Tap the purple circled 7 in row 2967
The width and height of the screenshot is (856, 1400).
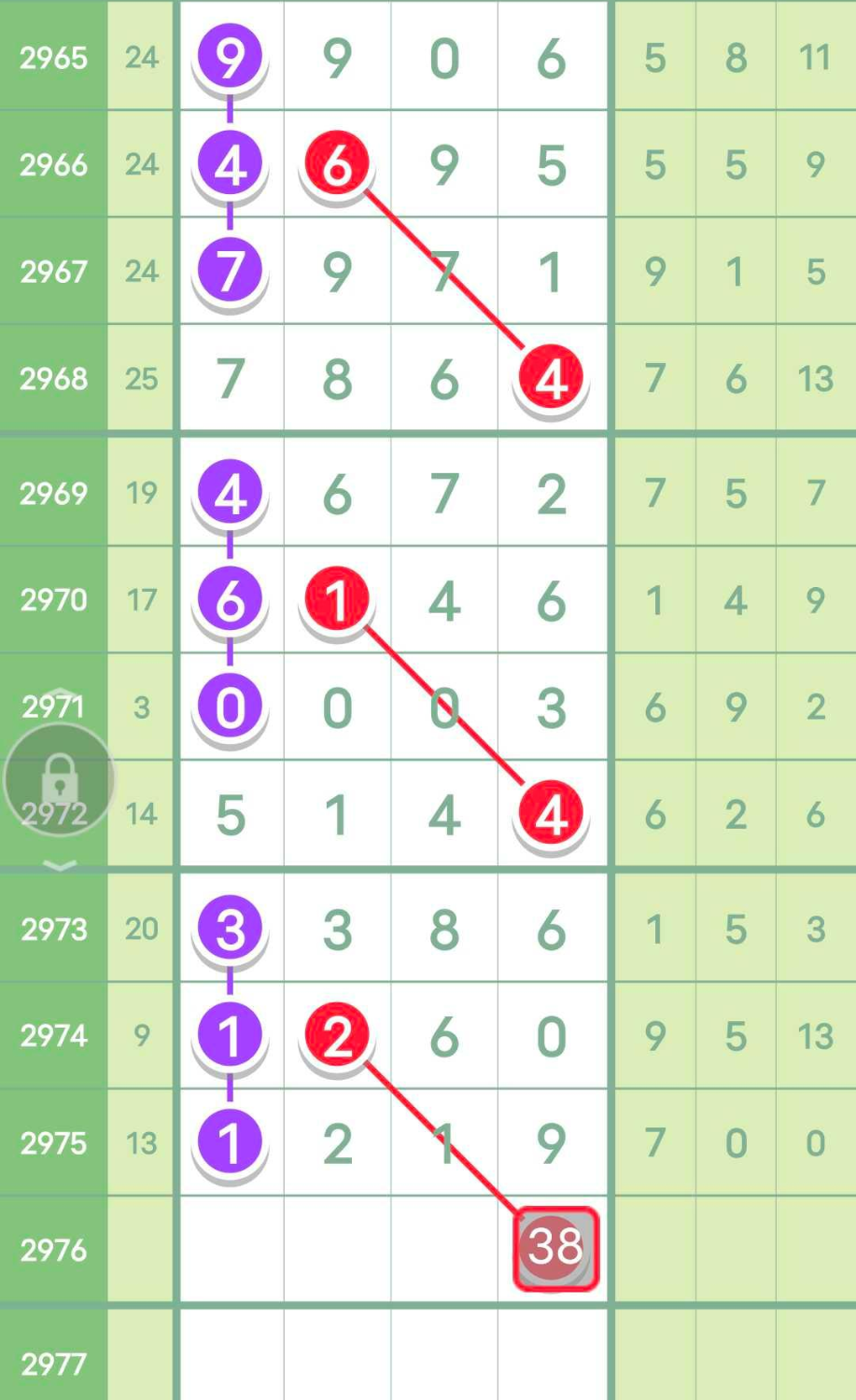[x=230, y=272]
